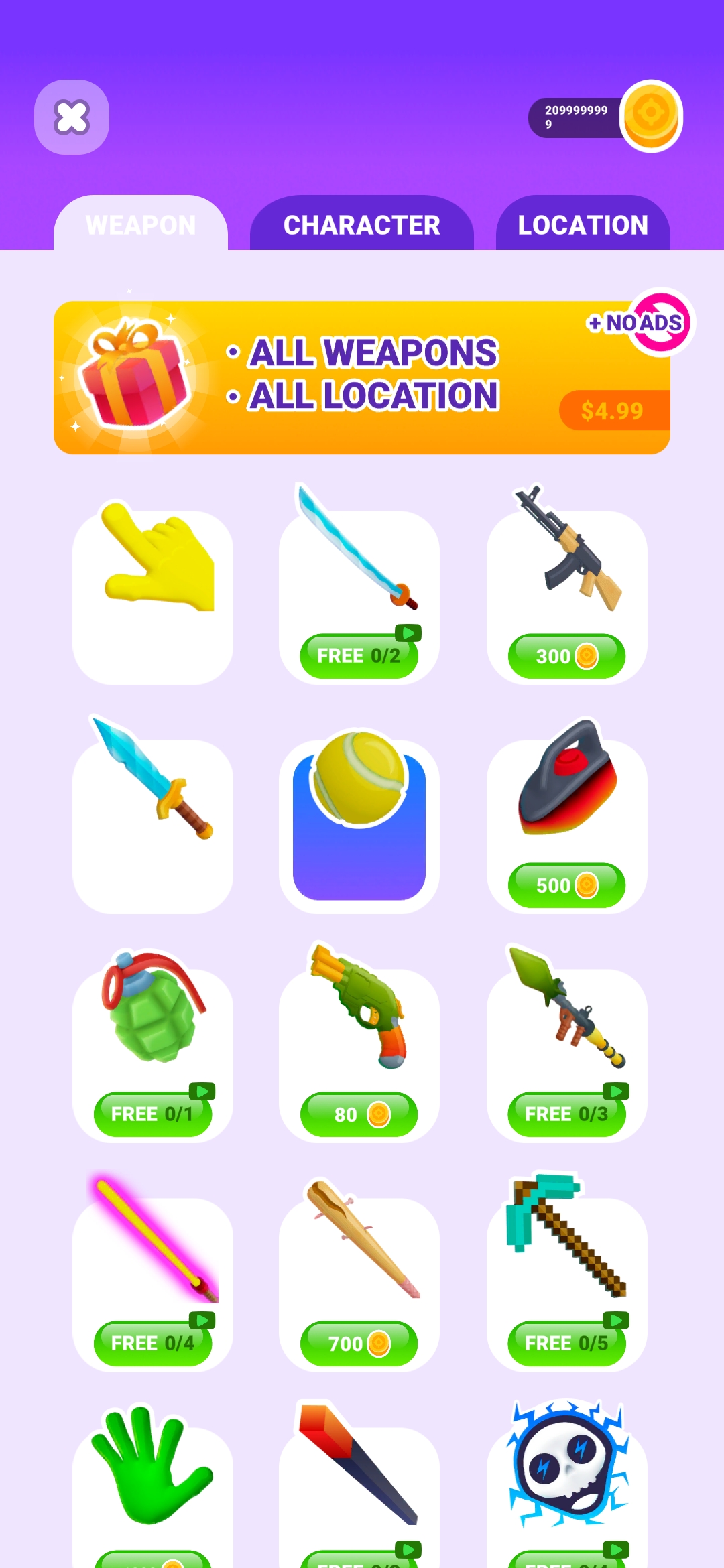This screenshot has height=1568, width=724.
Task: Buy the toy blaster for 80 coins
Action: [359, 1114]
